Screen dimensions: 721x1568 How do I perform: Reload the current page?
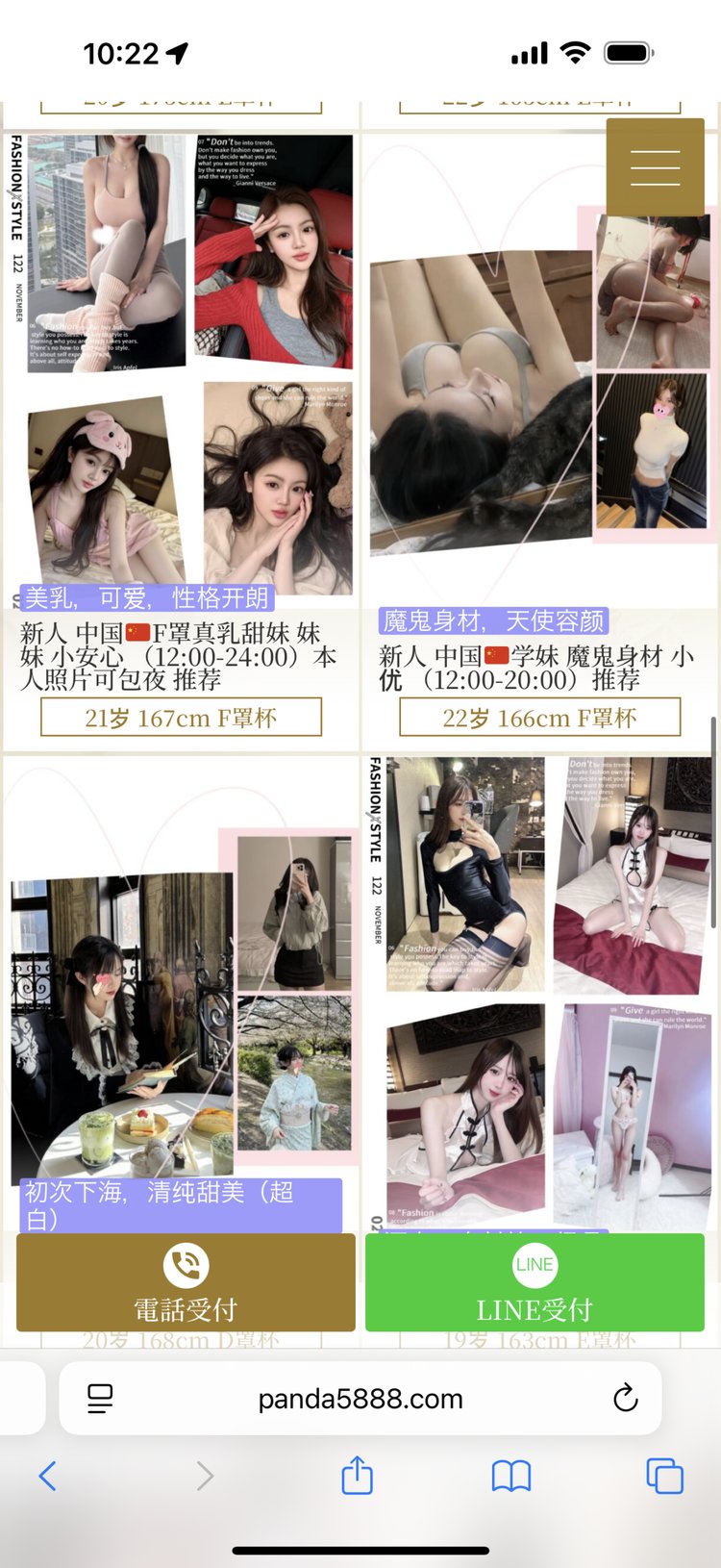point(625,1398)
